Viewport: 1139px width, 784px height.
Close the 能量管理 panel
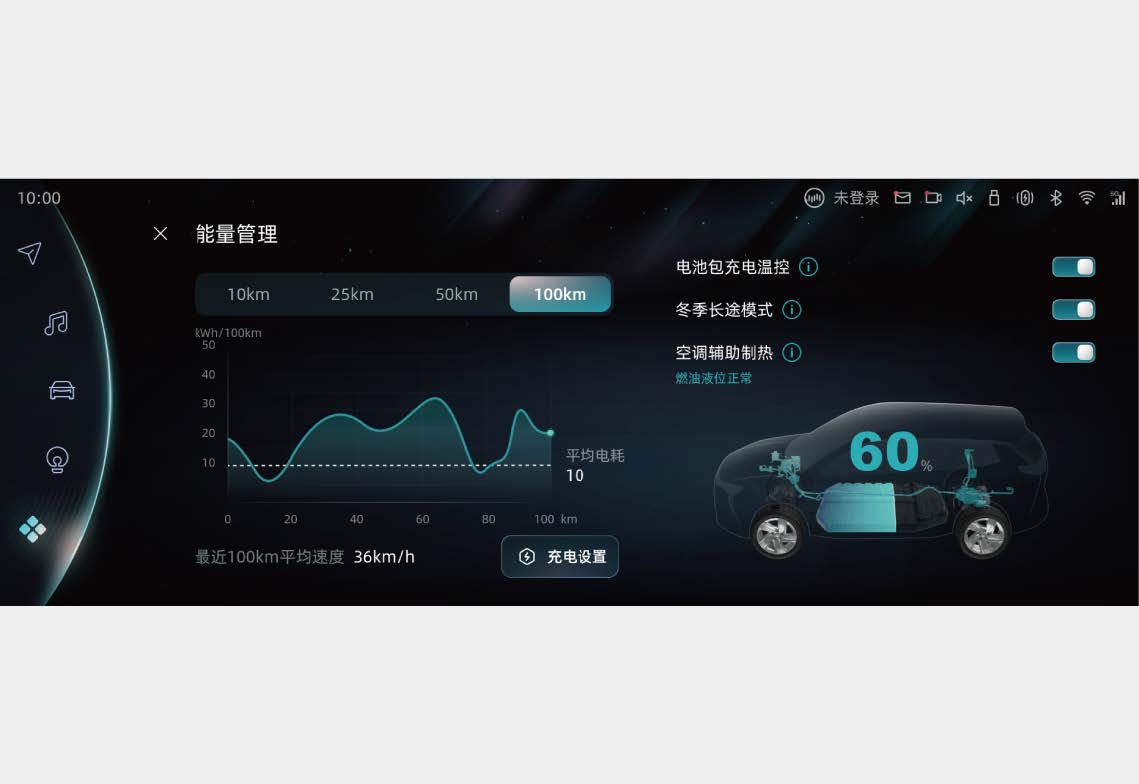point(160,234)
